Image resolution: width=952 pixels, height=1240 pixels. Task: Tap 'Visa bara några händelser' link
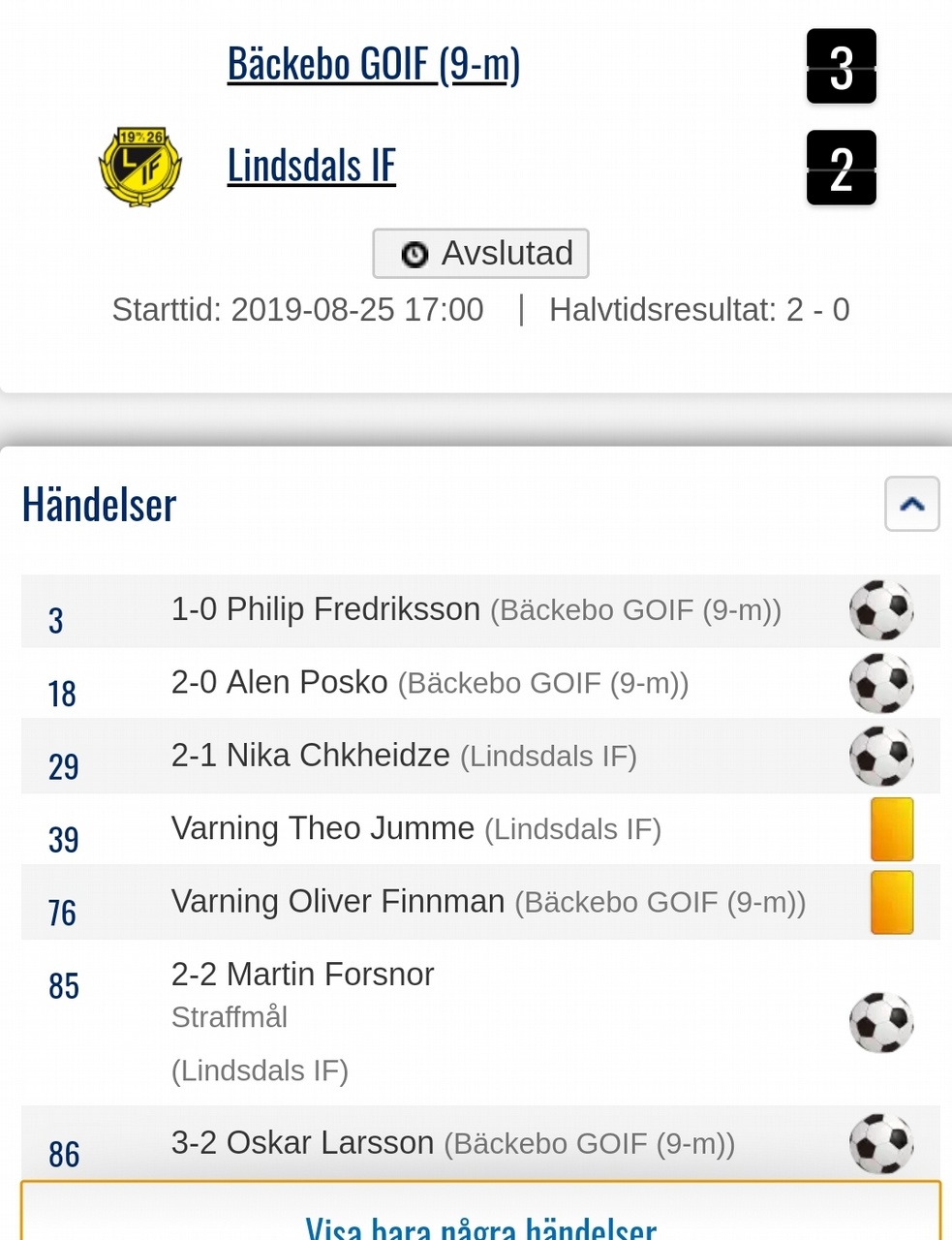coord(480,1226)
